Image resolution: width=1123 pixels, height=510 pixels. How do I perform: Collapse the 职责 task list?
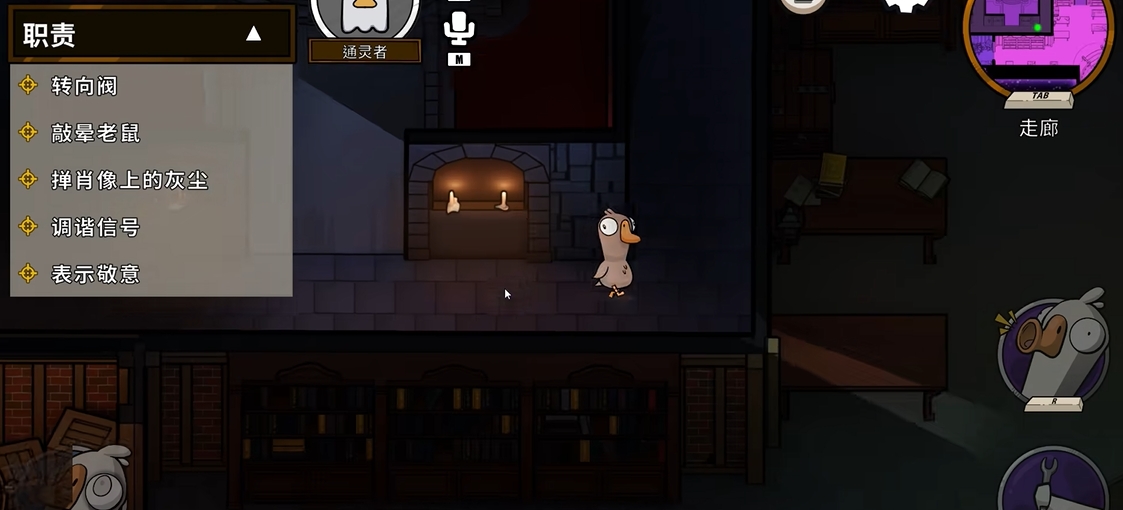pyautogui.click(x=253, y=34)
